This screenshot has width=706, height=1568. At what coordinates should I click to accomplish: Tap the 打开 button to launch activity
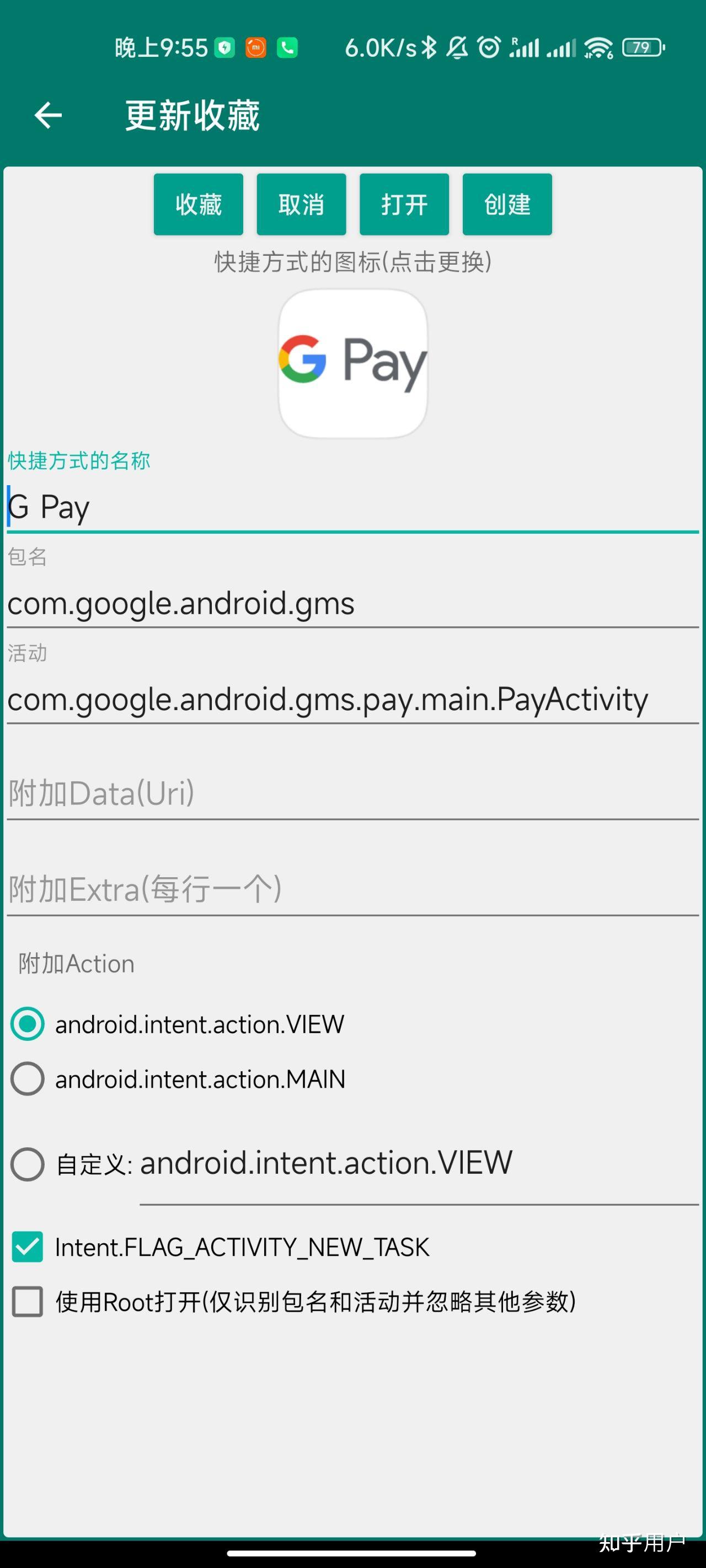point(404,203)
